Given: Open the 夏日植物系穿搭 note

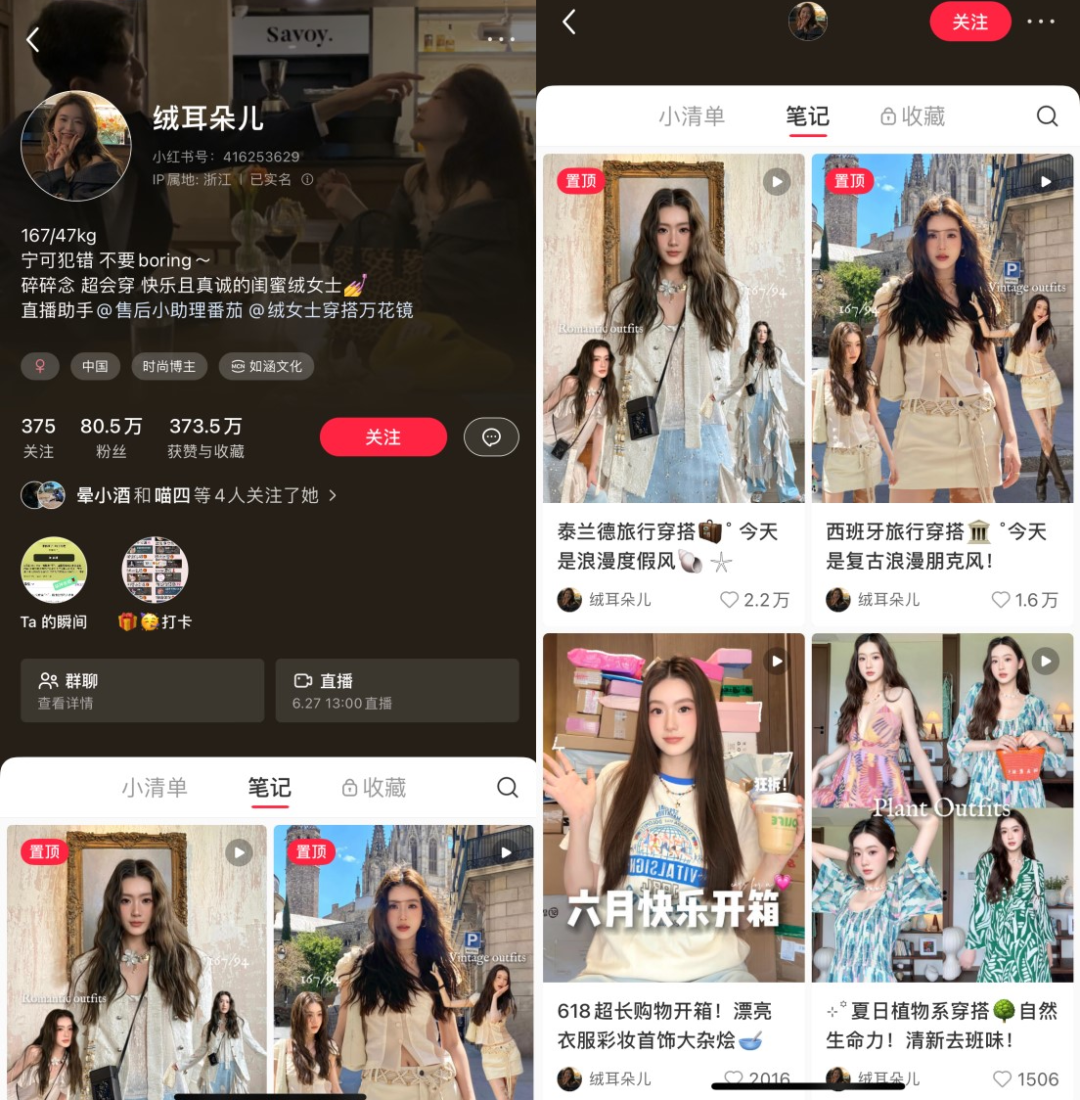Looking at the screenshot, I should pyautogui.click(x=942, y=808).
